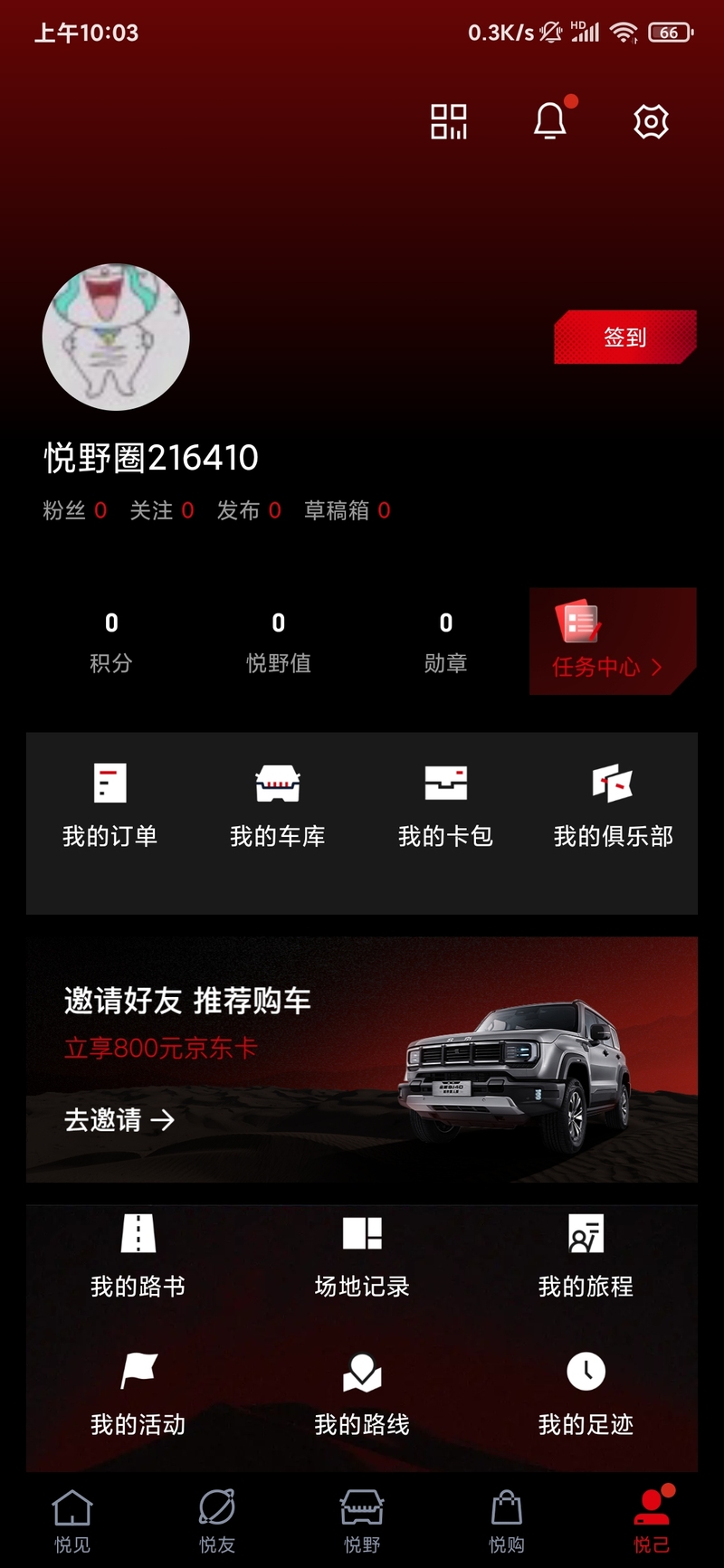
Task: Open the settings gear icon
Action: tap(651, 121)
